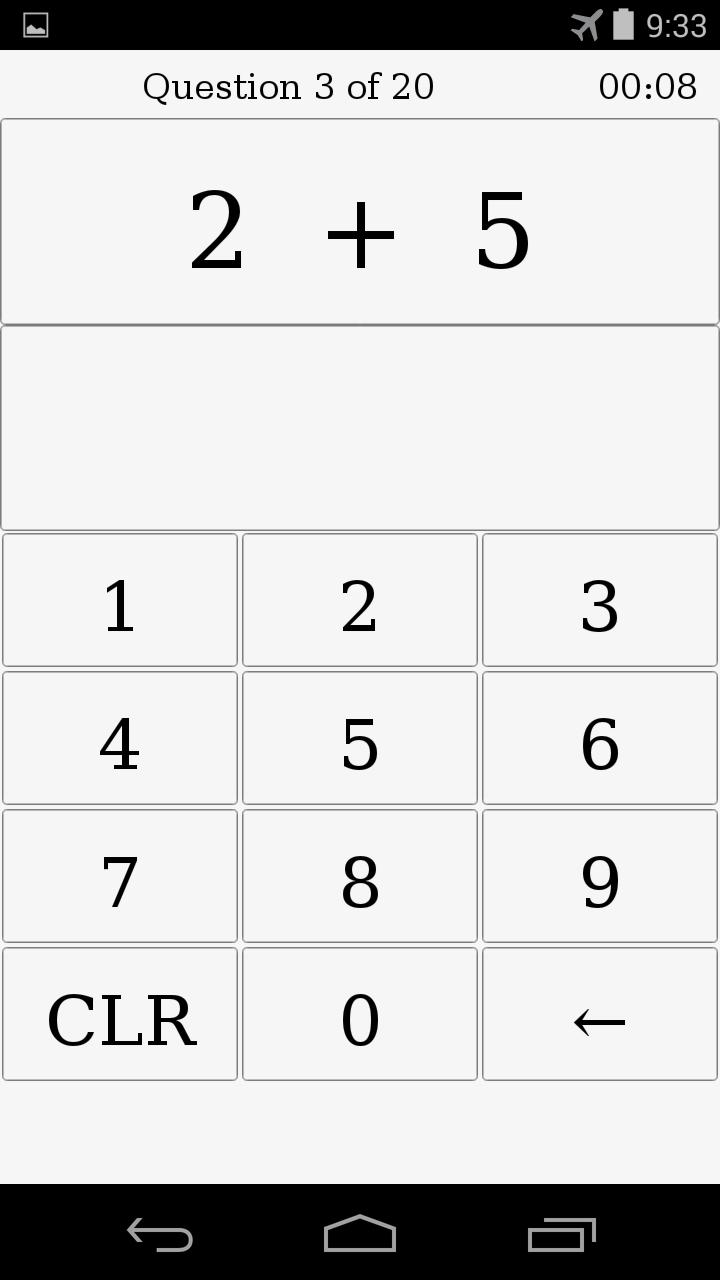720x1280 pixels.
Task: Enter the number 5 key
Action: pyautogui.click(x=360, y=738)
